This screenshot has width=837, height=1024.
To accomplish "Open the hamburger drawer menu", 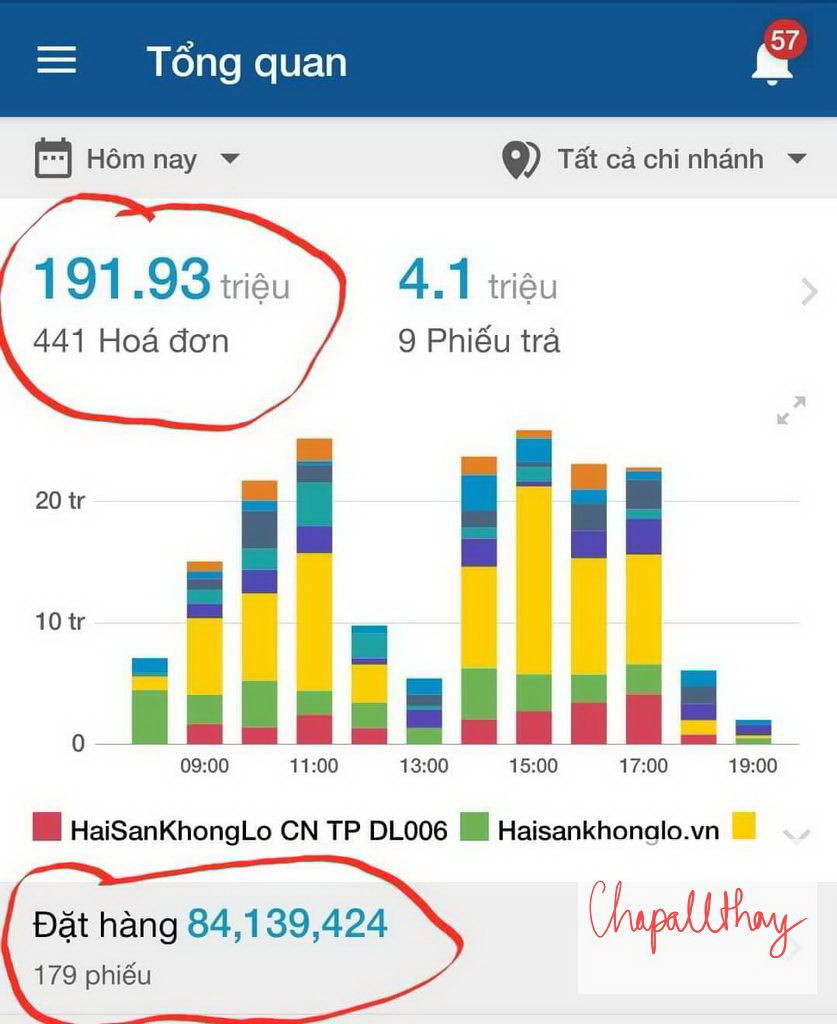I will click(x=57, y=61).
